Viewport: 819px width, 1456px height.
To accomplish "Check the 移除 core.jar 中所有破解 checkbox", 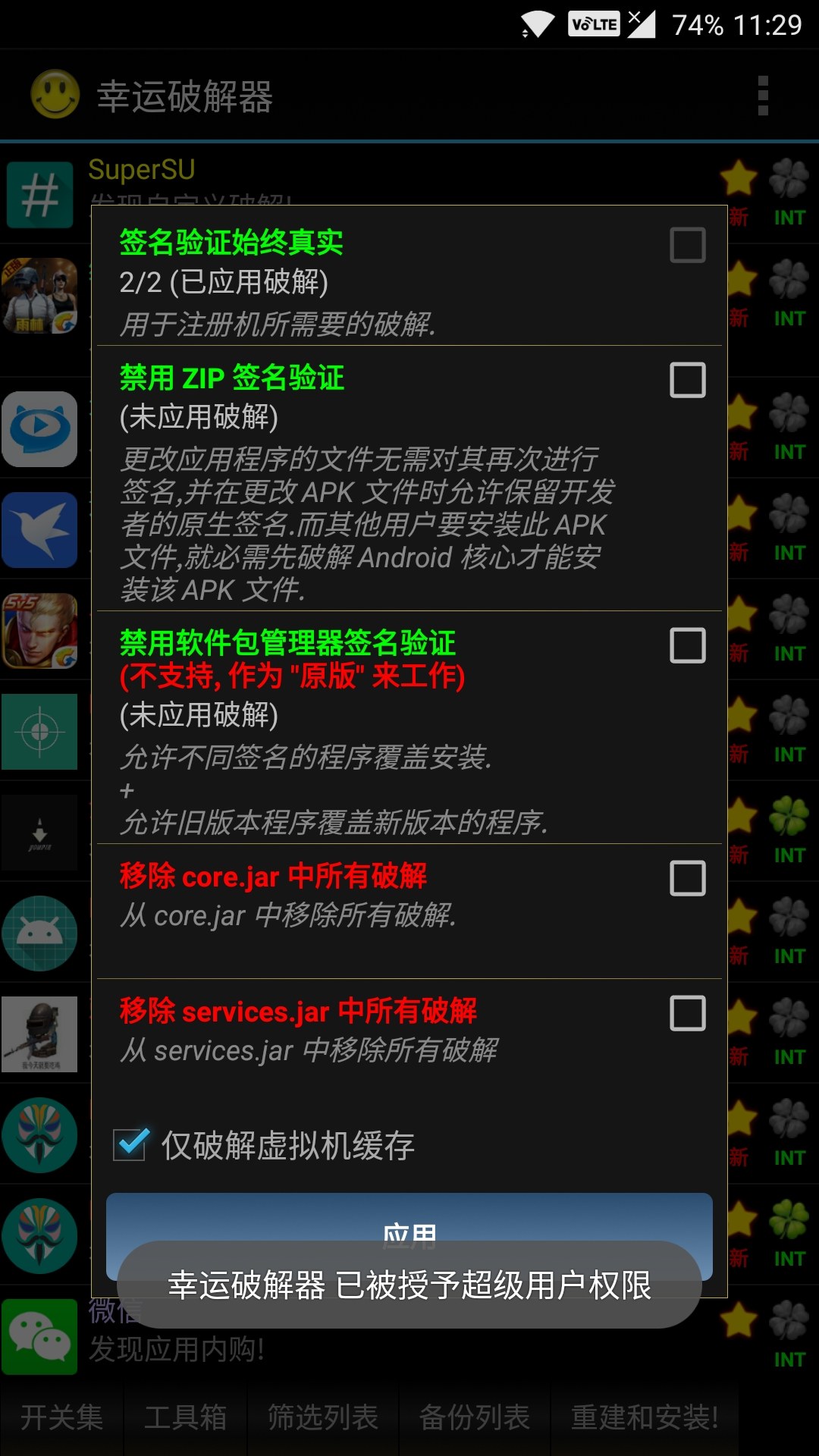I will [x=687, y=878].
